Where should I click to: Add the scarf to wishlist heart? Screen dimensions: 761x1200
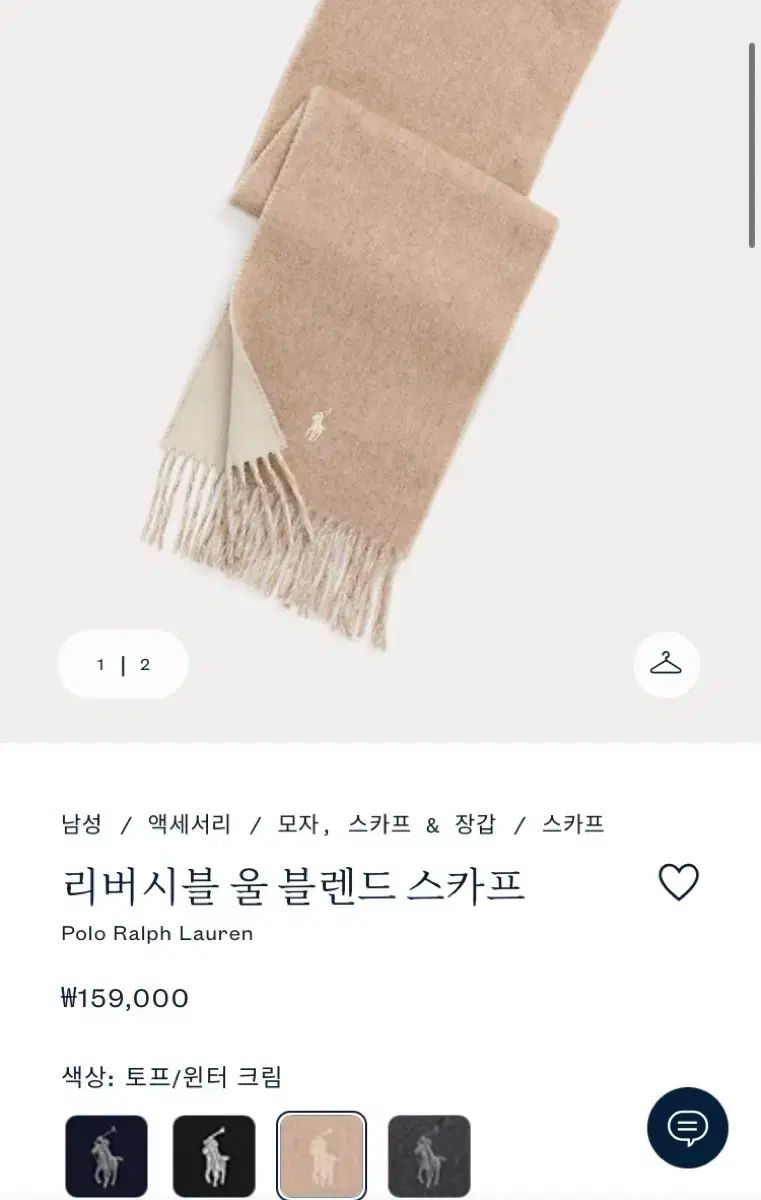click(x=678, y=882)
